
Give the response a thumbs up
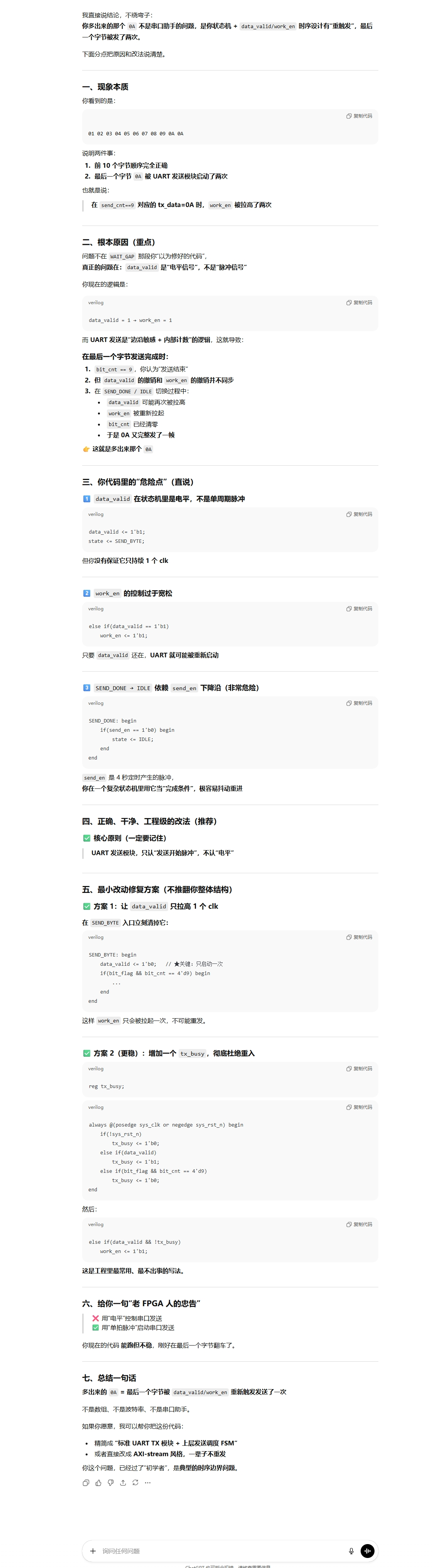[x=98, y=1482]
